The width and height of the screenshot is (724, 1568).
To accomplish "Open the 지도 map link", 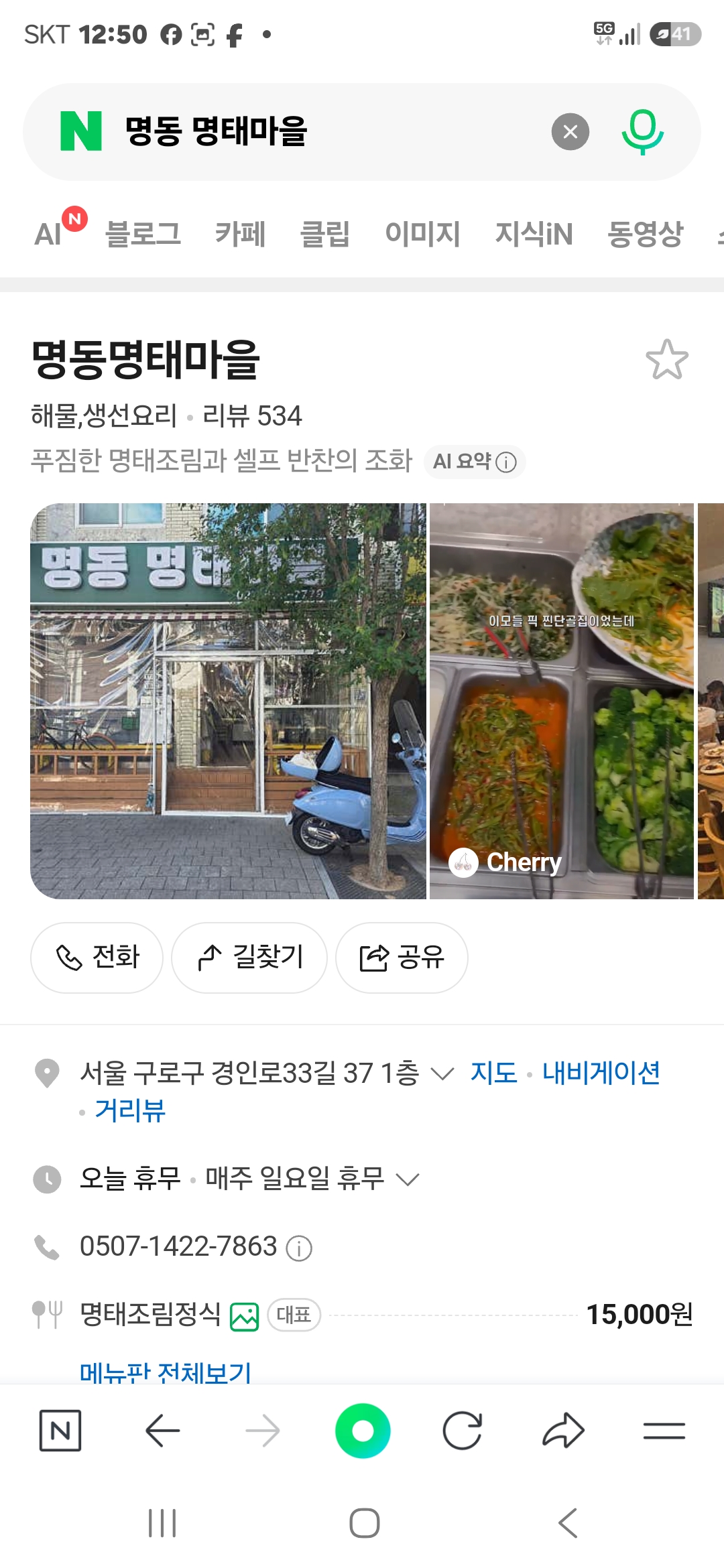I will (493, 1073).
